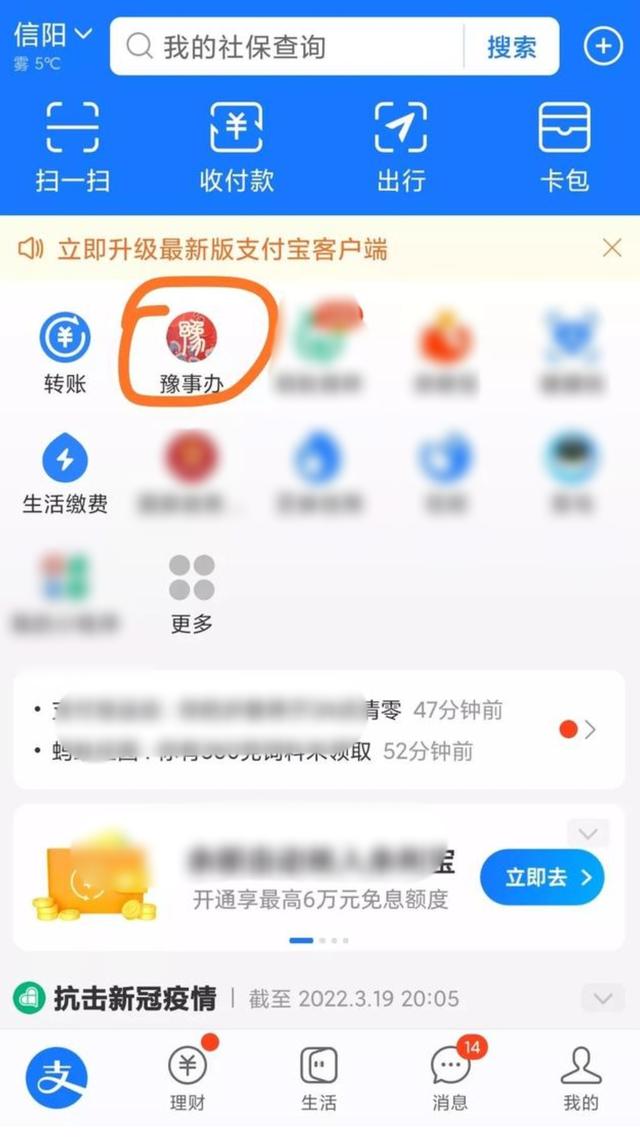This screenshot has height=1138, width=640.
Task: Open the message notifications chevron
Action: click(x=590, y=730)
